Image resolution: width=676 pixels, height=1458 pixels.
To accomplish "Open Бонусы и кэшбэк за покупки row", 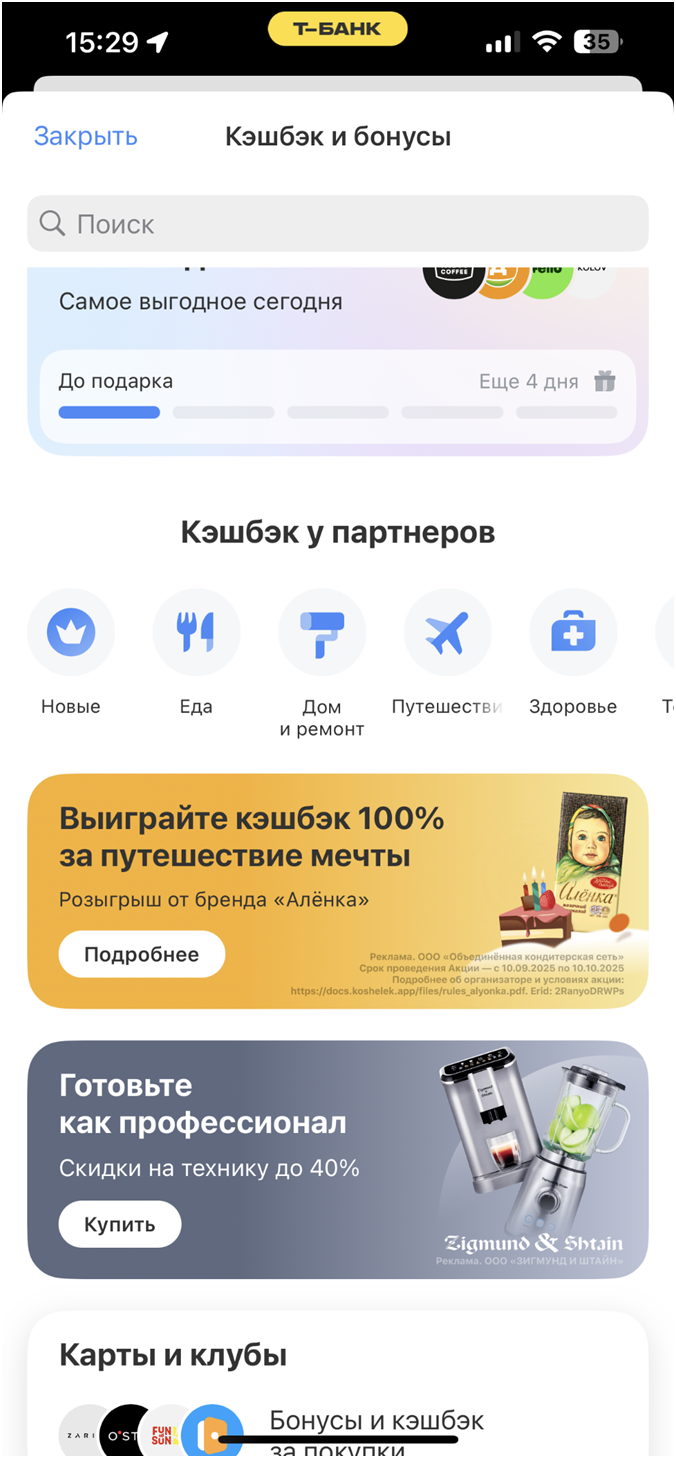I will coord(376,1428).
